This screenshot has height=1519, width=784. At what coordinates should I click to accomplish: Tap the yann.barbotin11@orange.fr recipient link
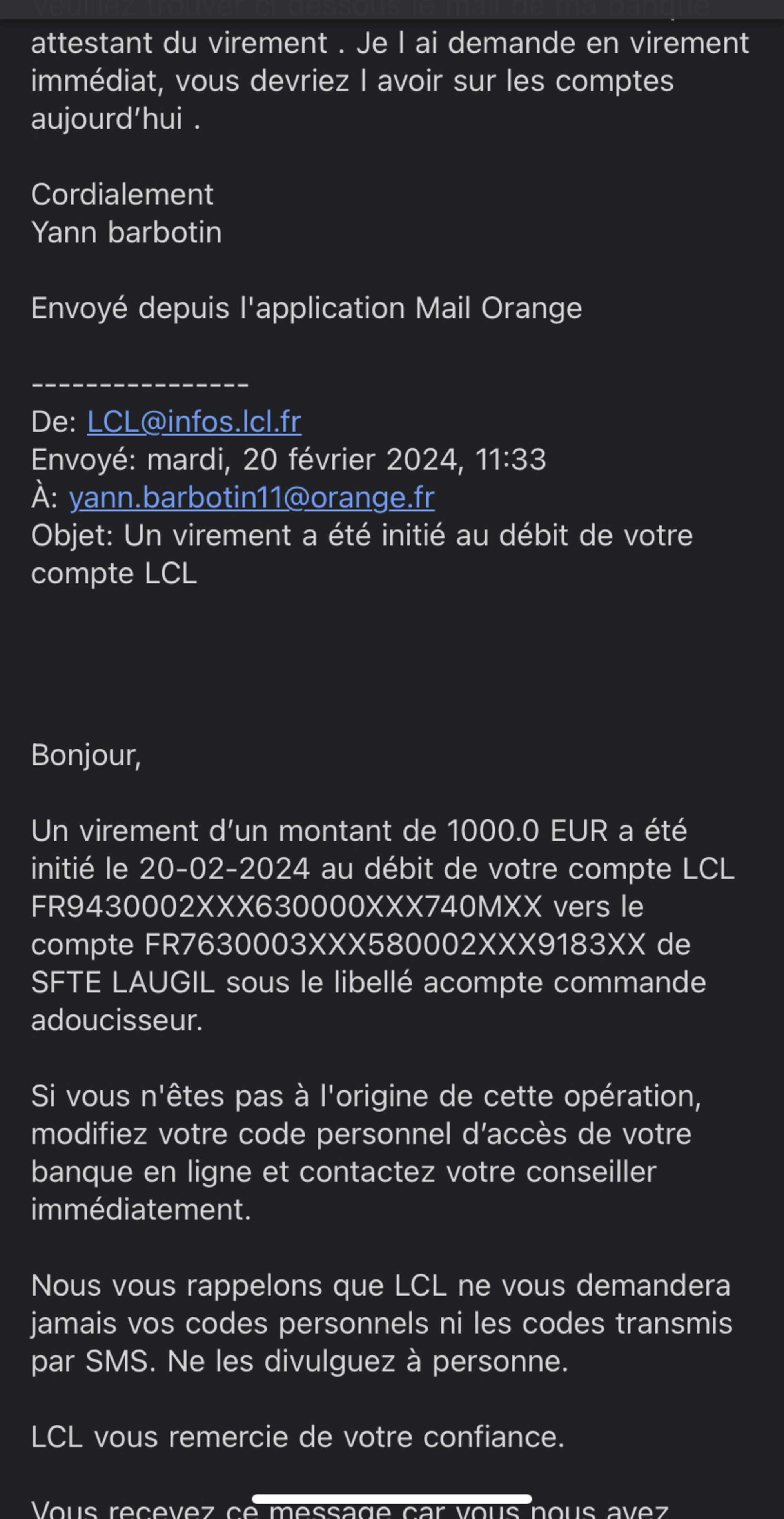(252, 498)
